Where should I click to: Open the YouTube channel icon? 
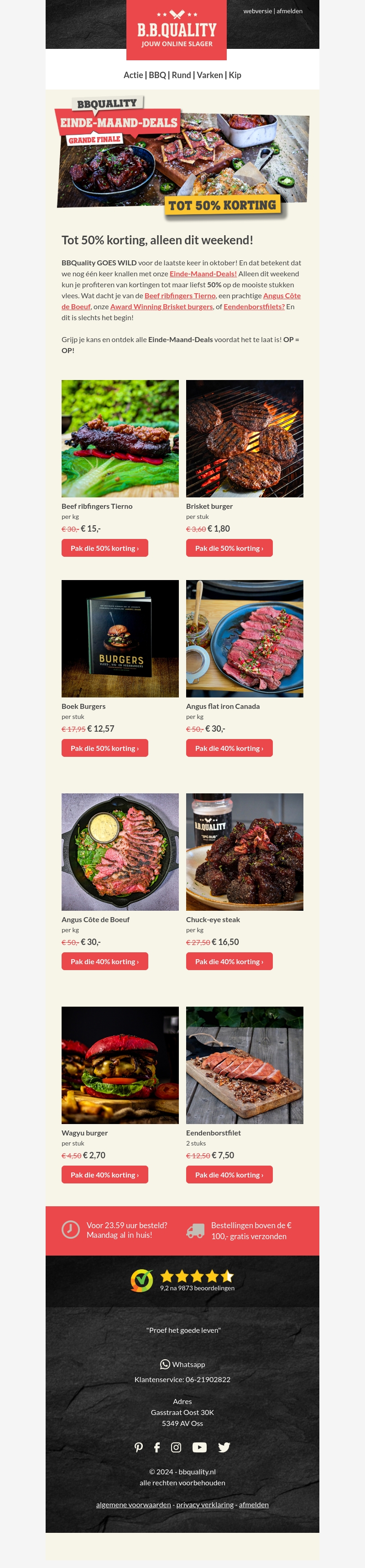[199, 1447]
